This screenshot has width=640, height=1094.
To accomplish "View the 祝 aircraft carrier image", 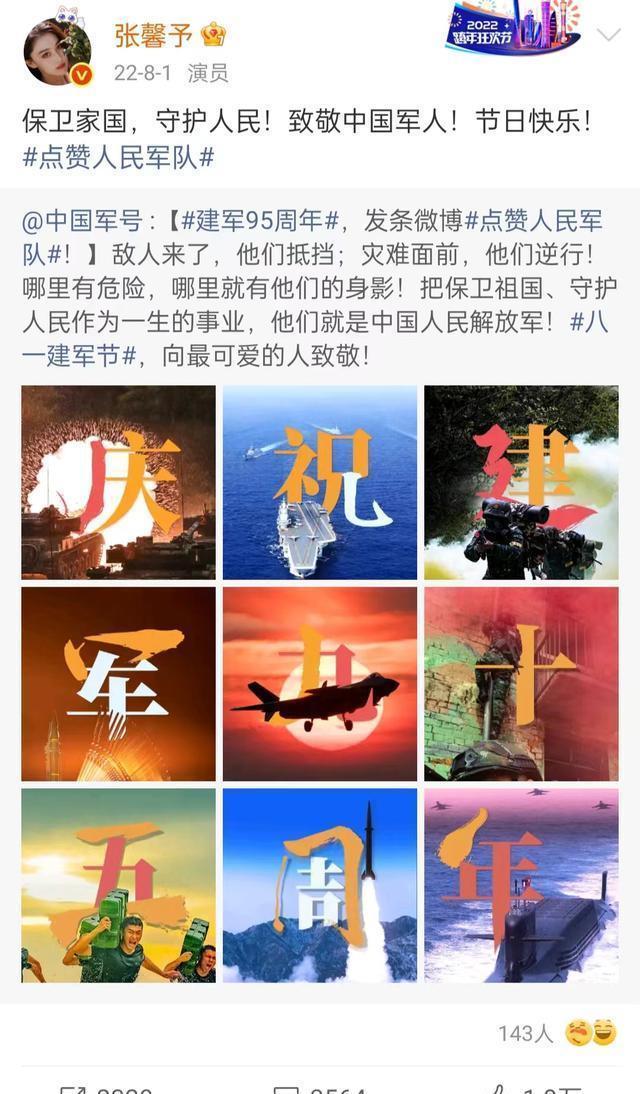I will point(320,482).
